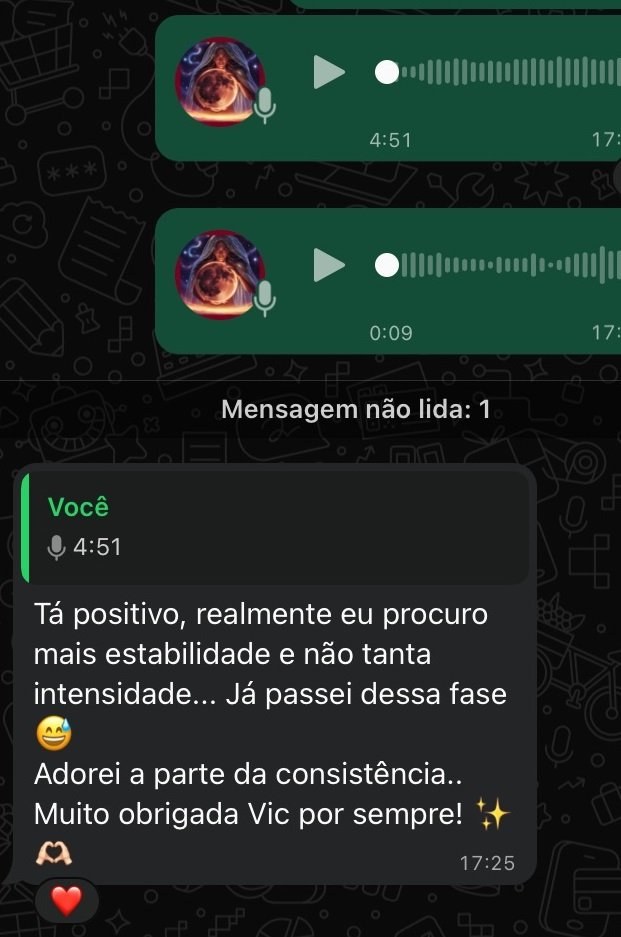Play the 0:09 voice message
Image resolution: width=621 pixels, height=937 pixels.
click(328, 266)
